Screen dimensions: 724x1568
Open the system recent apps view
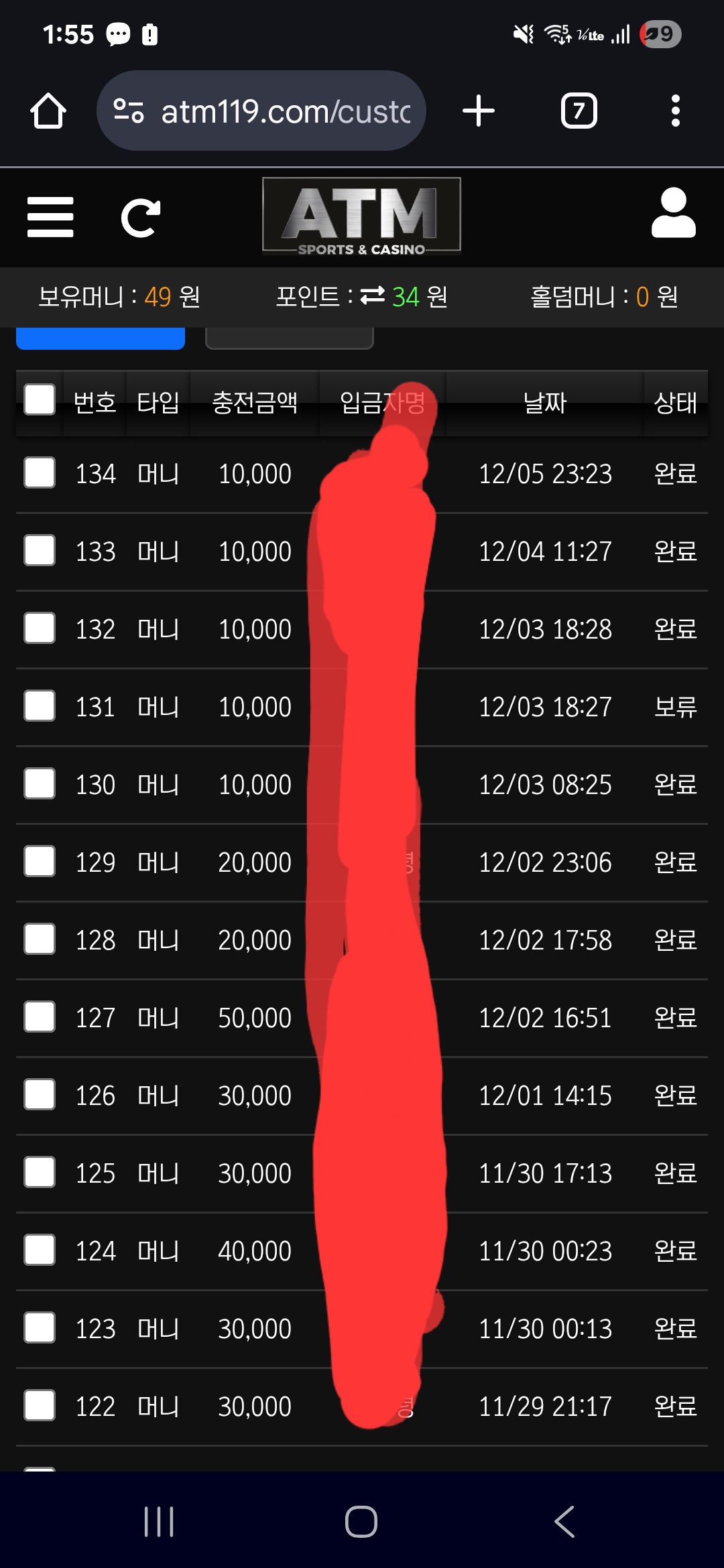159,1522
